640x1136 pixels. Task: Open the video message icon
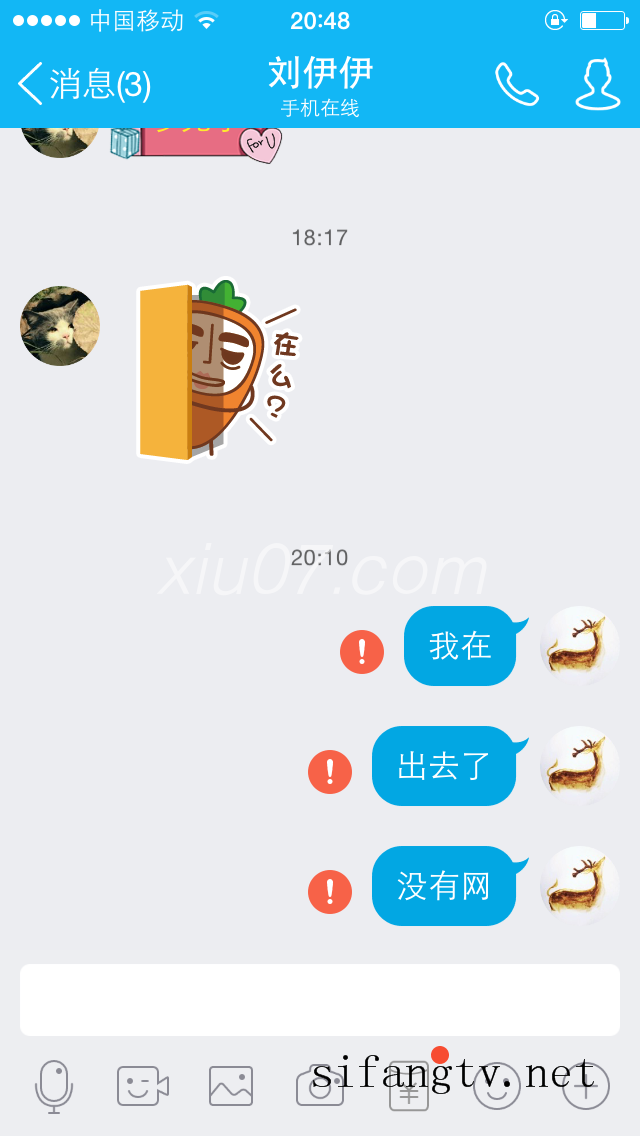point(142,1086)
